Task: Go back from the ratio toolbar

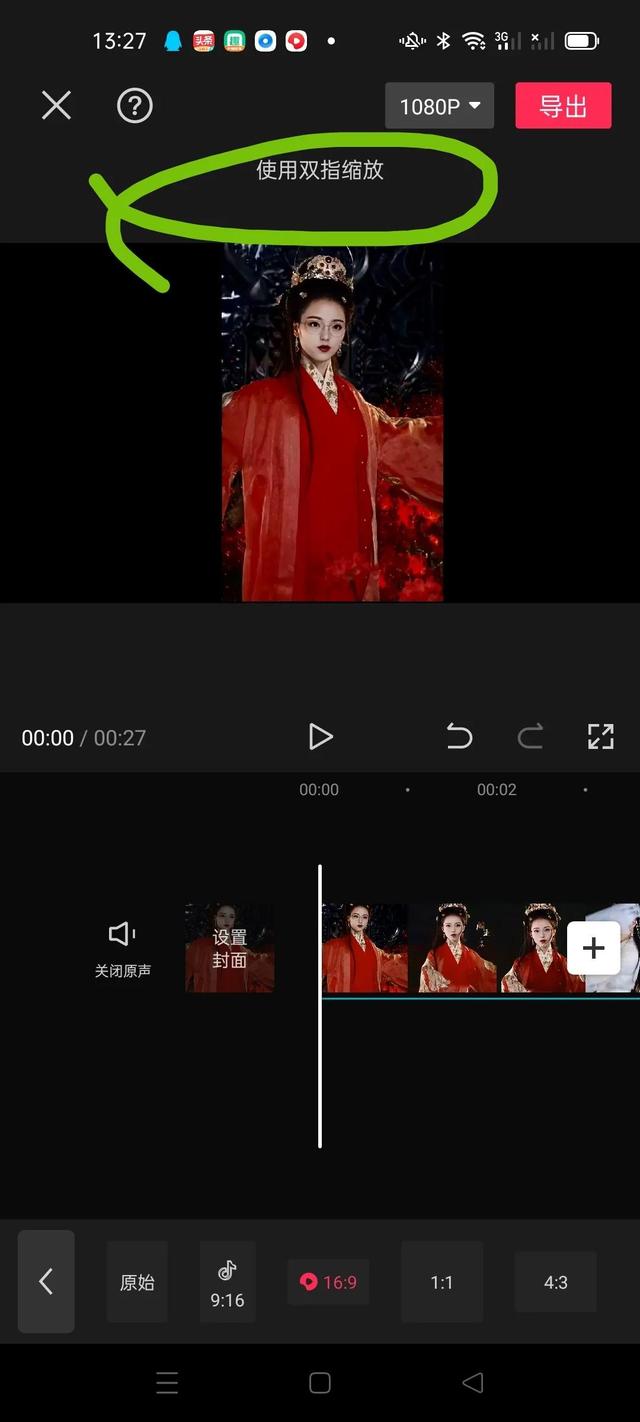Action: 46,1281
